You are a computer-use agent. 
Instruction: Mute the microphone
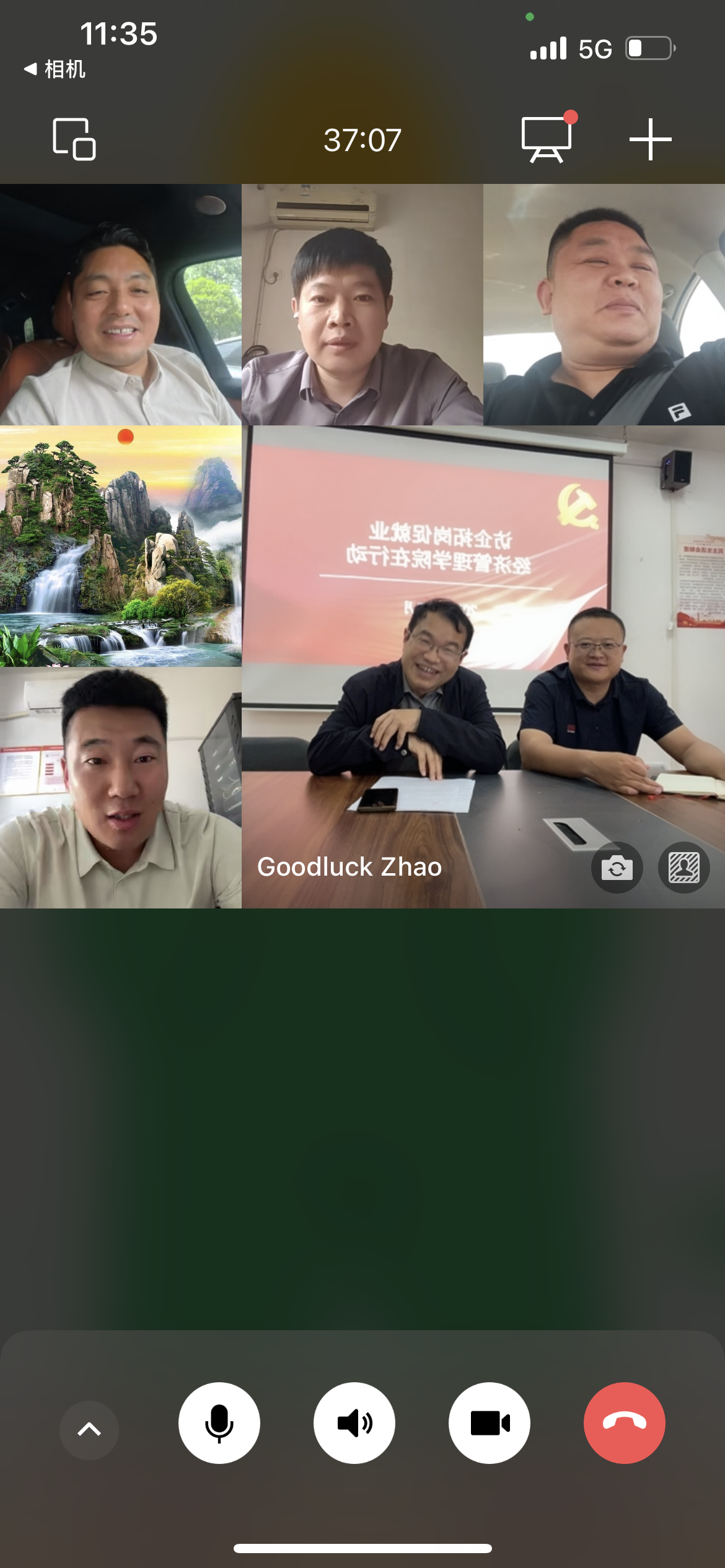pos(219,1423)
